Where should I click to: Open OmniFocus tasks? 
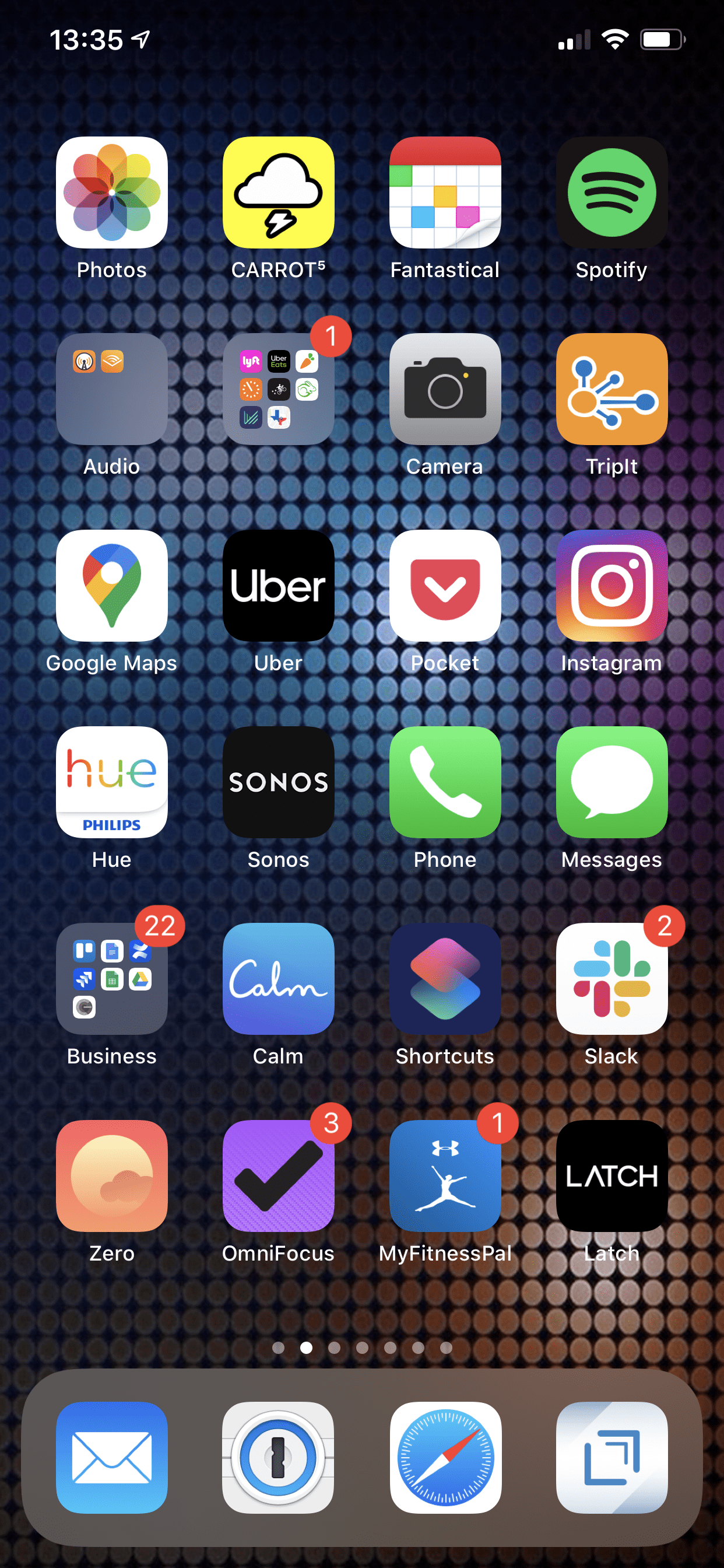[x=279, y=1176]
